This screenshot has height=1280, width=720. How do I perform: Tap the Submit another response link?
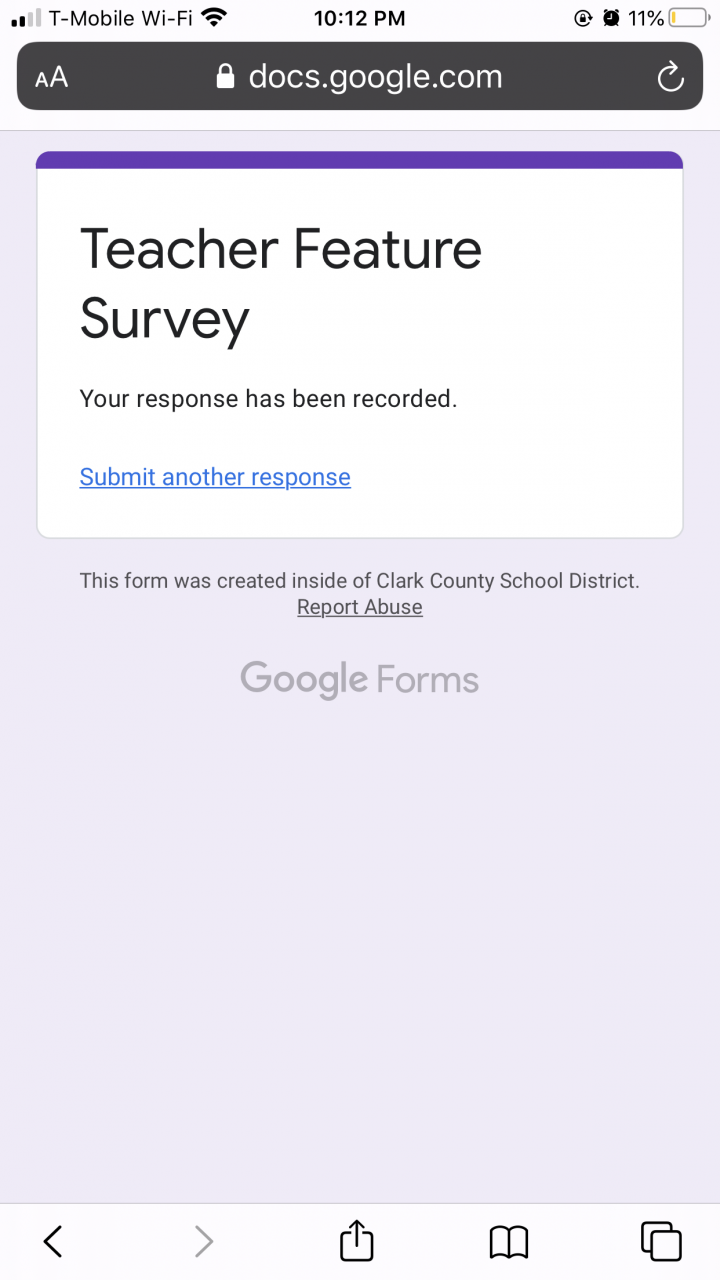[215, 477]
